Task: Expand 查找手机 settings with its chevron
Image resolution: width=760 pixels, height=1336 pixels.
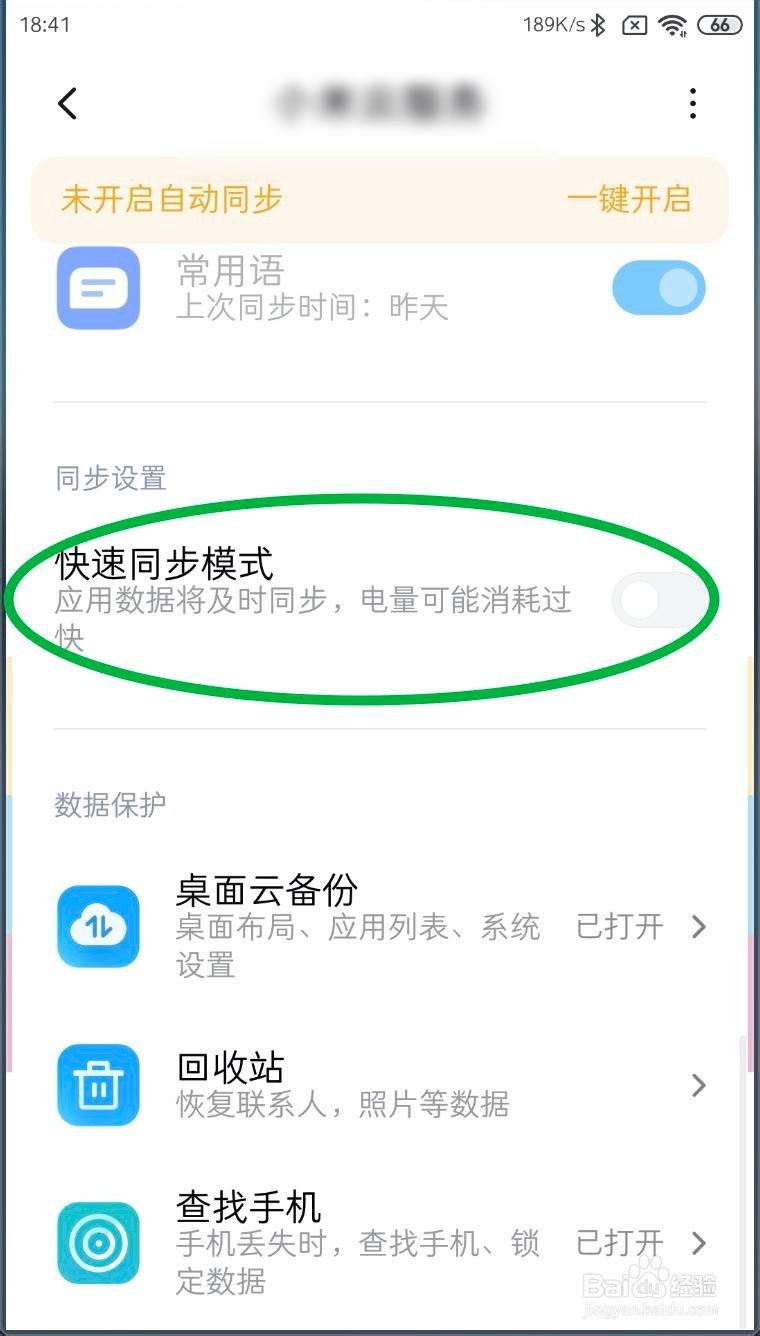Action: 698,1243
